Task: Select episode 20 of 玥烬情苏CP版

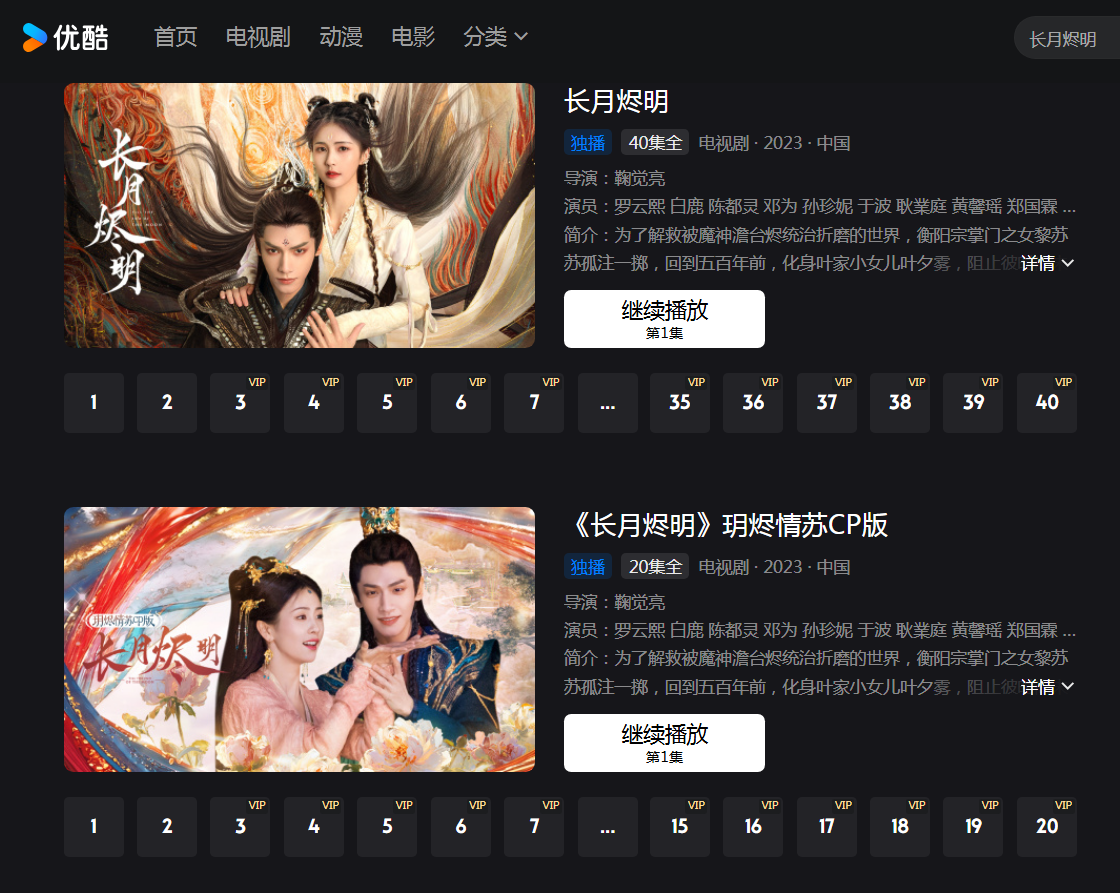Action: pyautogui.click(x=1047, y=827)
